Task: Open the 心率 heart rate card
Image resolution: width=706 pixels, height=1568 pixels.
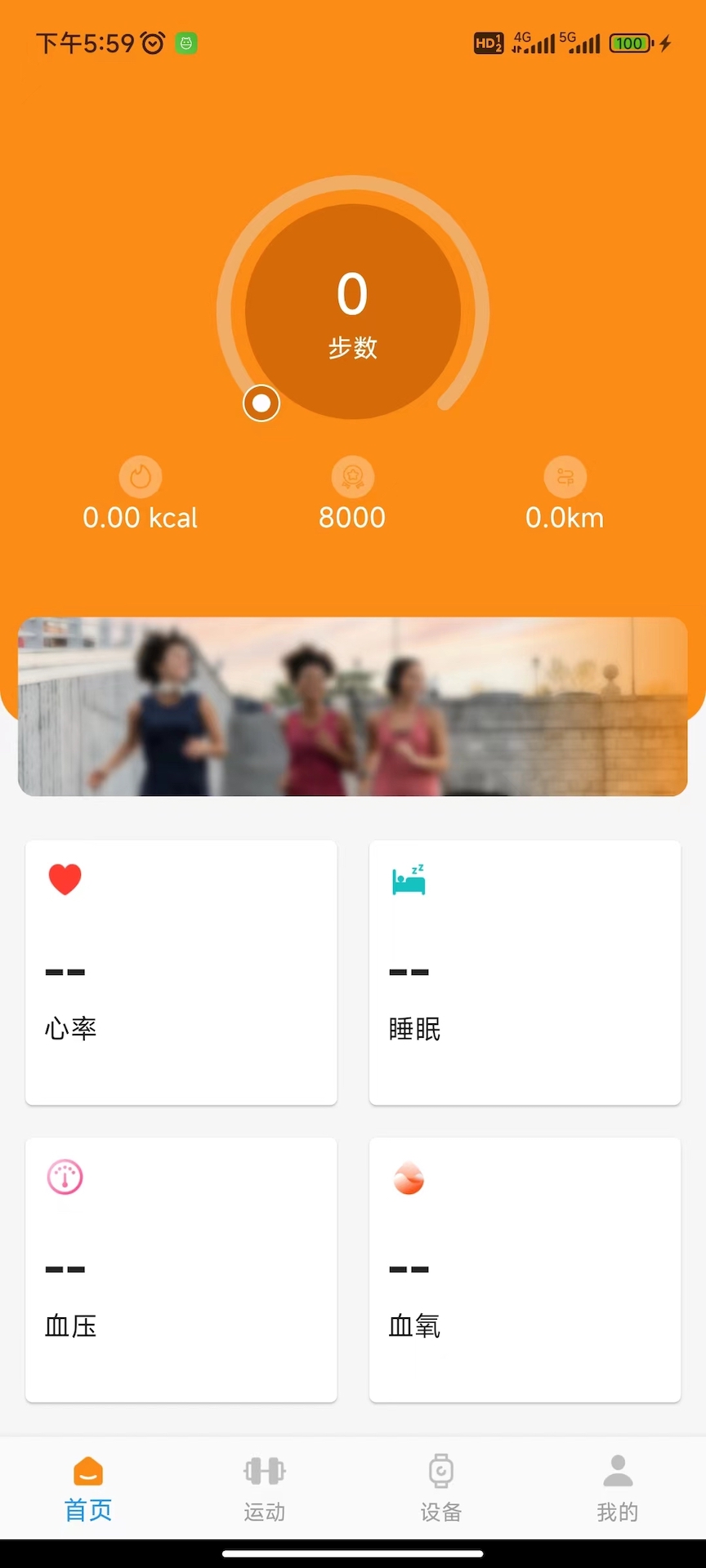Action: (181, 972)
